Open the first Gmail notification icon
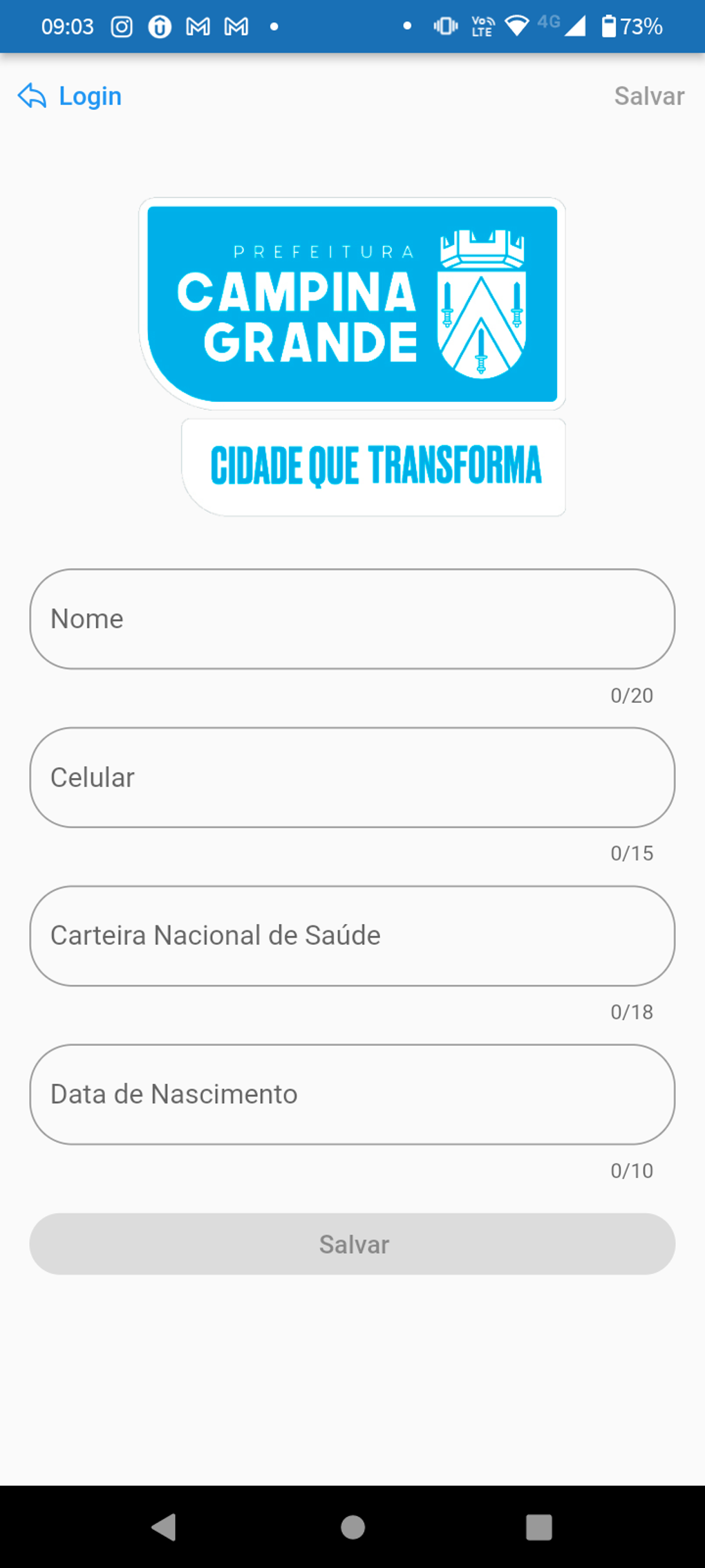 (198, 26)
